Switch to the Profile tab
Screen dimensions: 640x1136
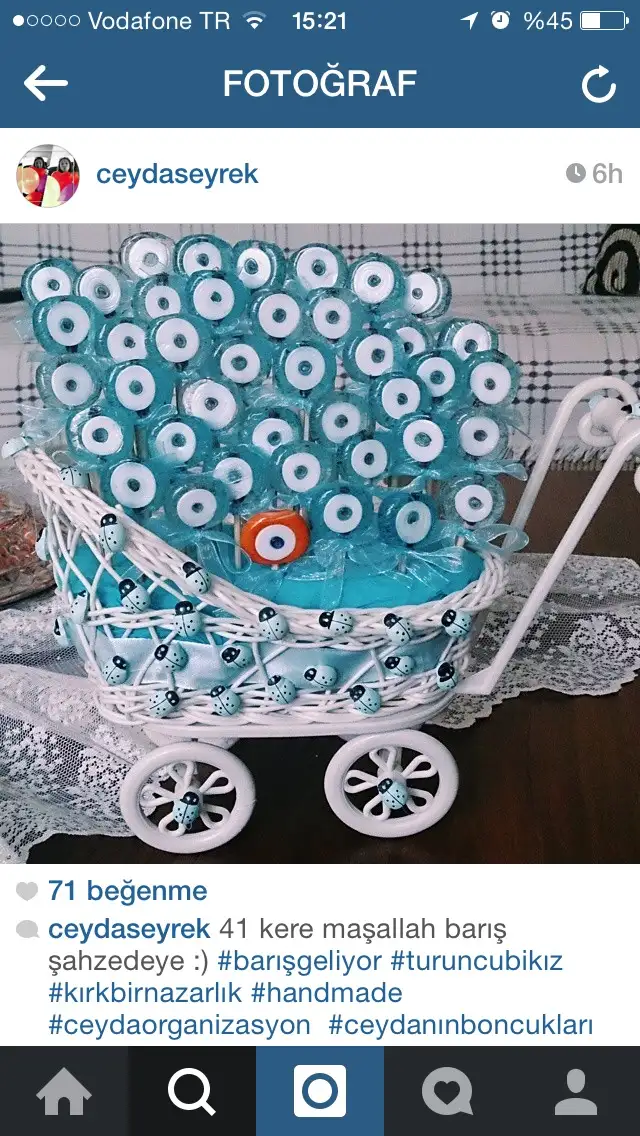[575, 1091]
